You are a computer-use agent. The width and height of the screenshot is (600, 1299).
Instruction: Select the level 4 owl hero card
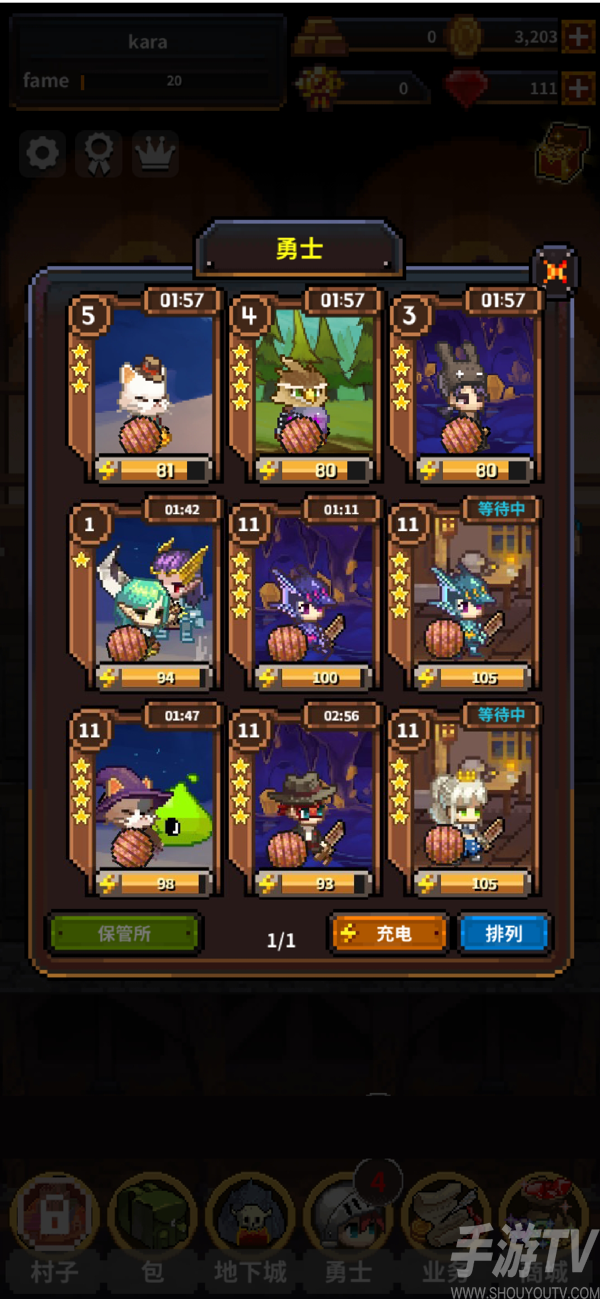point(304,385)
